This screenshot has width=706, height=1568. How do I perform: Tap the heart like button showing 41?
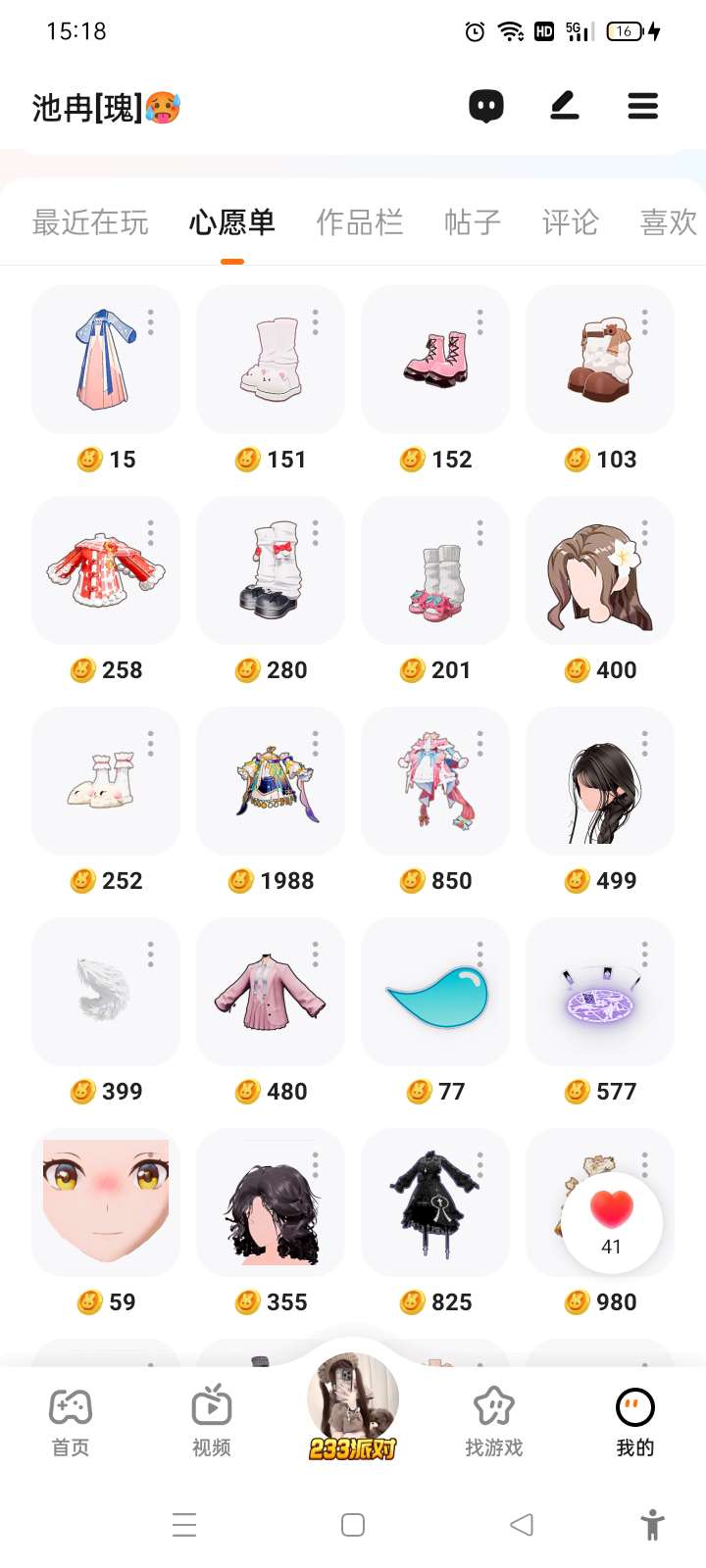[612, 1221]
